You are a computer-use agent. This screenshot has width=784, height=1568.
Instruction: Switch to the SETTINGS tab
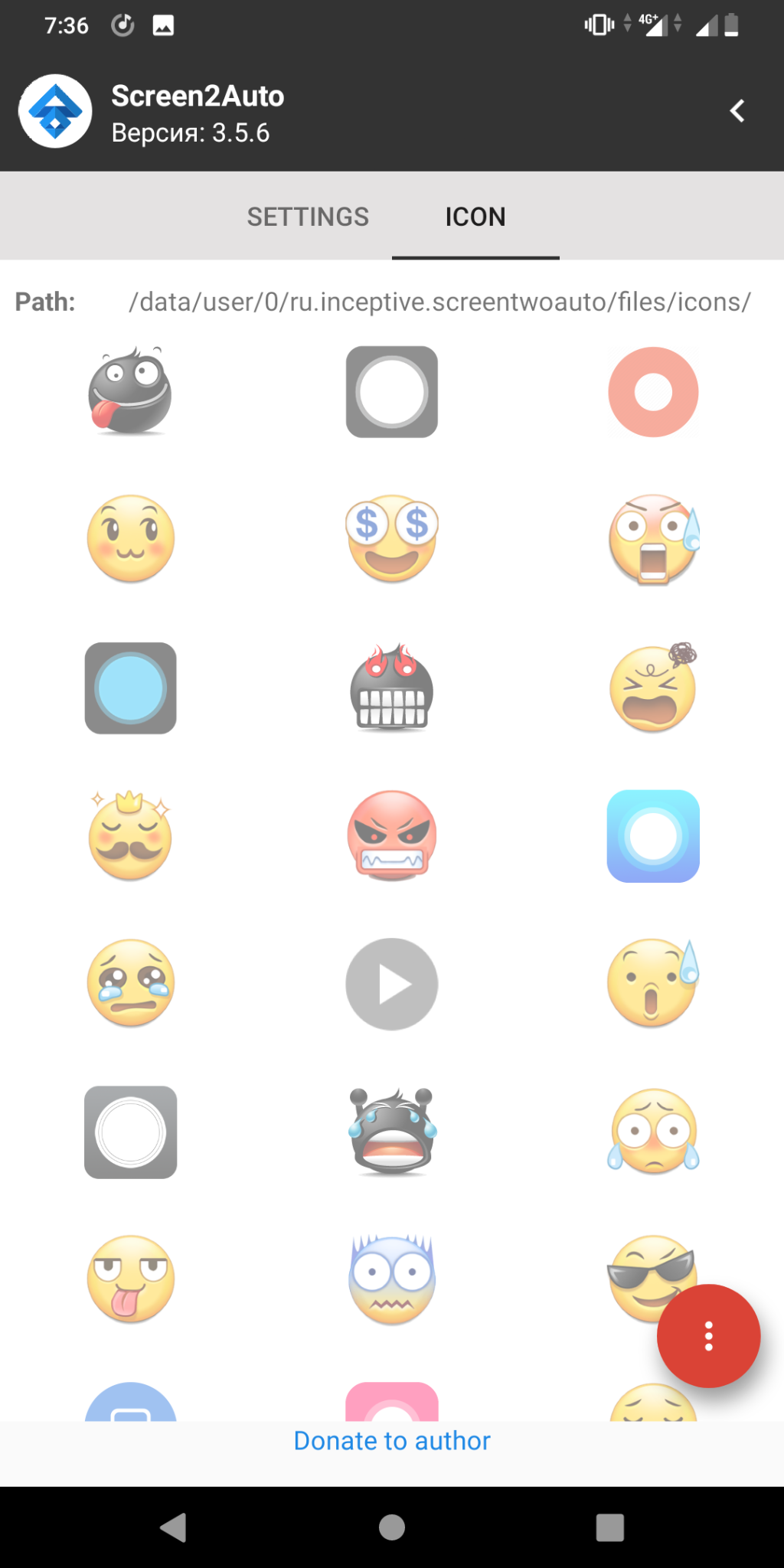(308, 217)
